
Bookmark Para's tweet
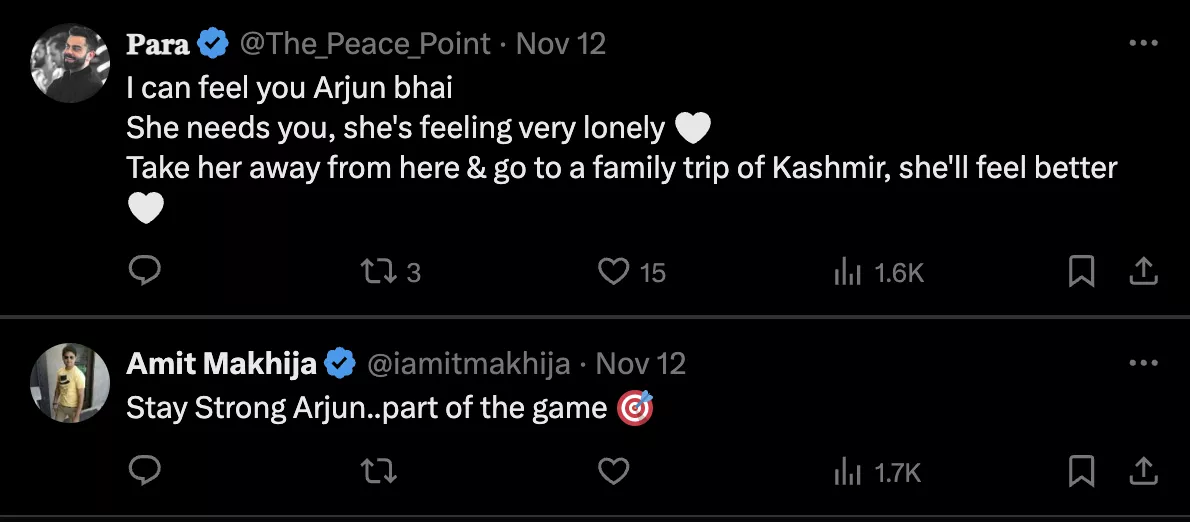click(x=1081, y=271)
